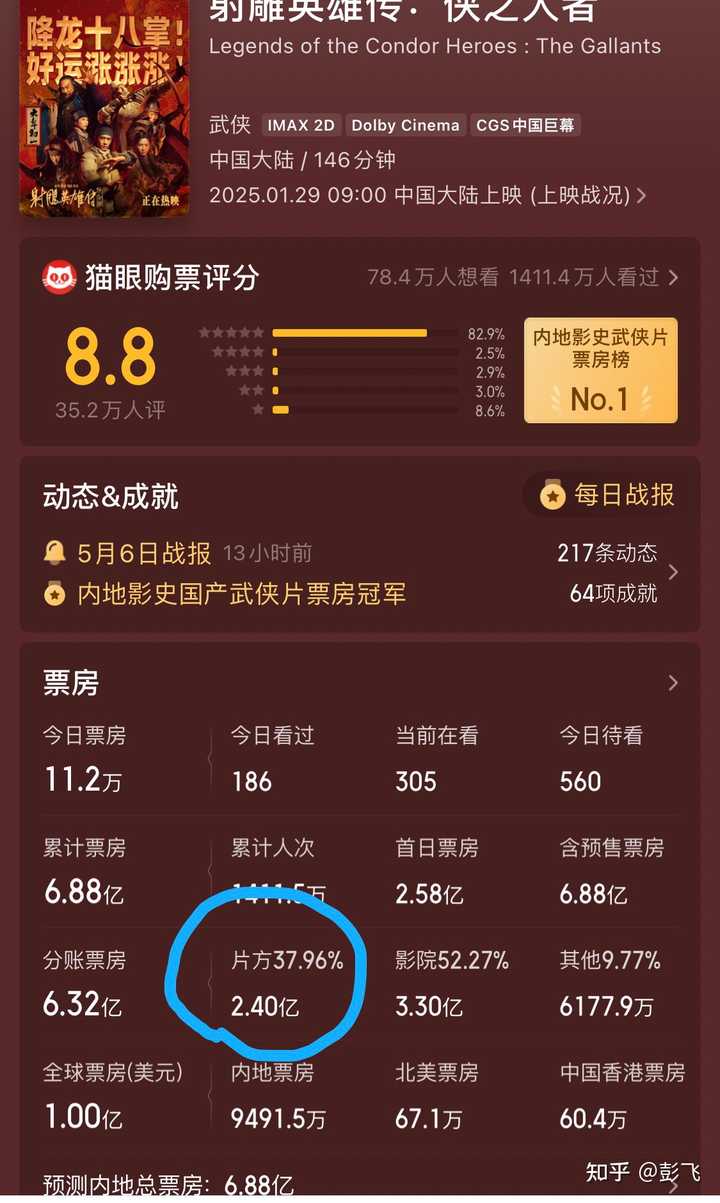Open the 内地影史武侠片票房榜 No.1 badge
Viewport: 720px width, 1203px height.
point(600,372)
